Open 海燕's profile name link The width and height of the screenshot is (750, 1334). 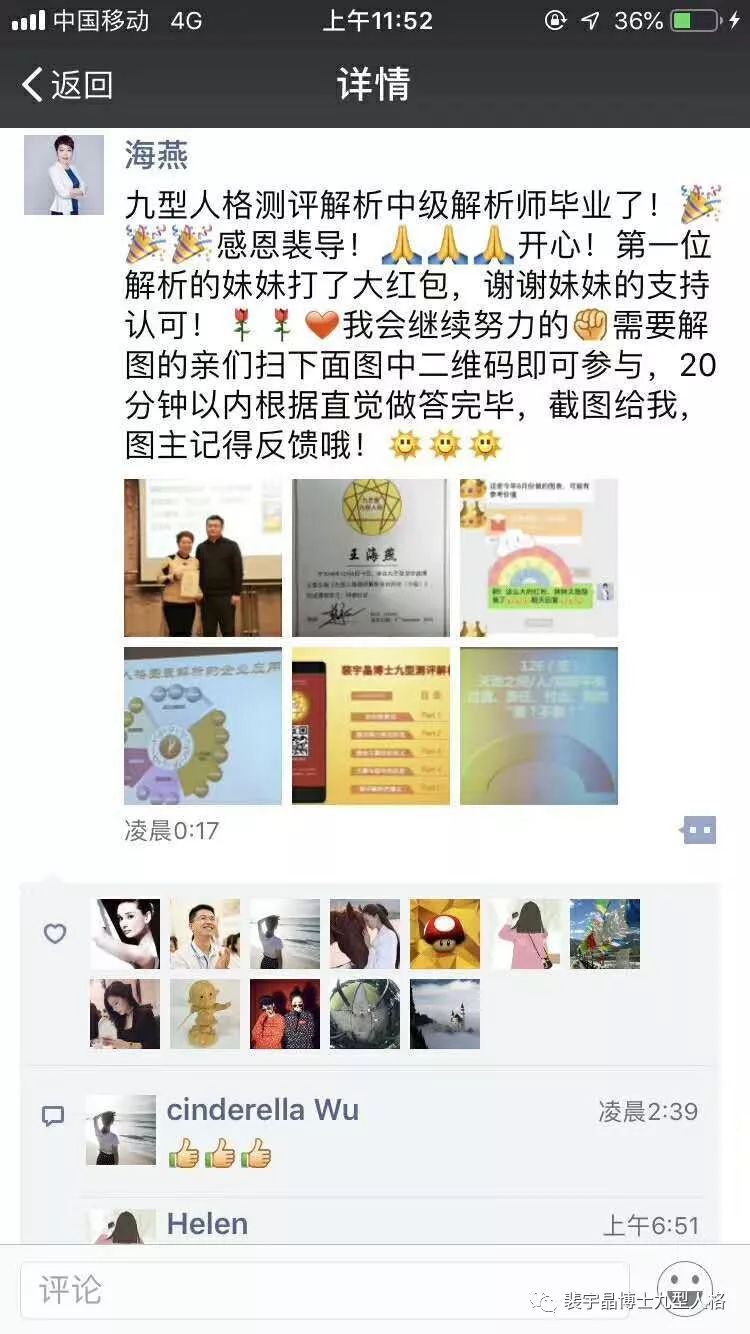[x=156, y=154]
